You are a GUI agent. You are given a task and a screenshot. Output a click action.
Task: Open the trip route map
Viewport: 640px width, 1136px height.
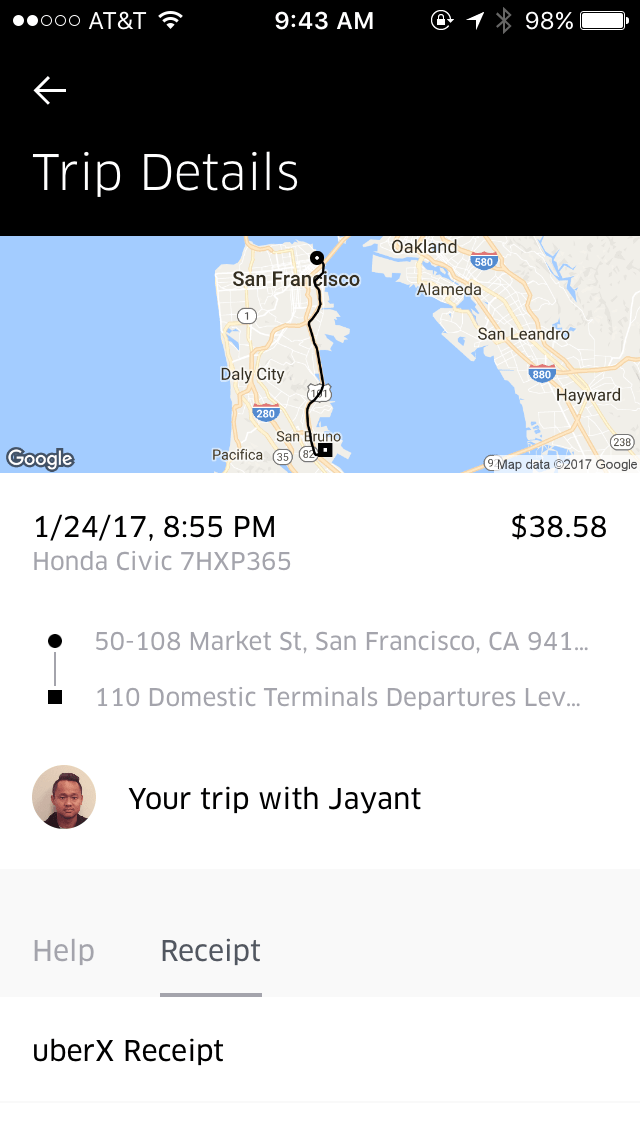(320, 355)
